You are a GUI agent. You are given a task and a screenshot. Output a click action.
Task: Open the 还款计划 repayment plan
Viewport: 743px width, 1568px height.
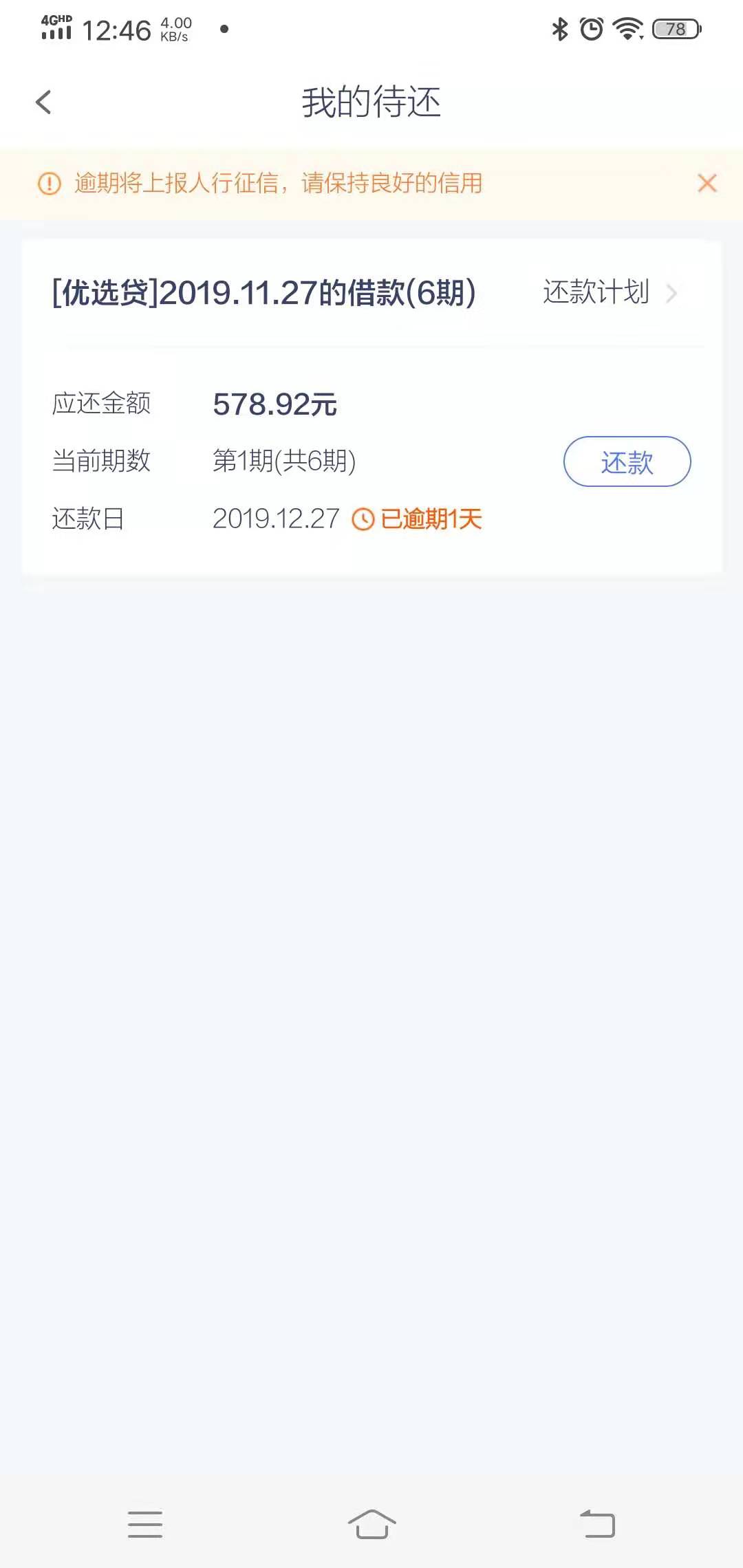(610, 292)
